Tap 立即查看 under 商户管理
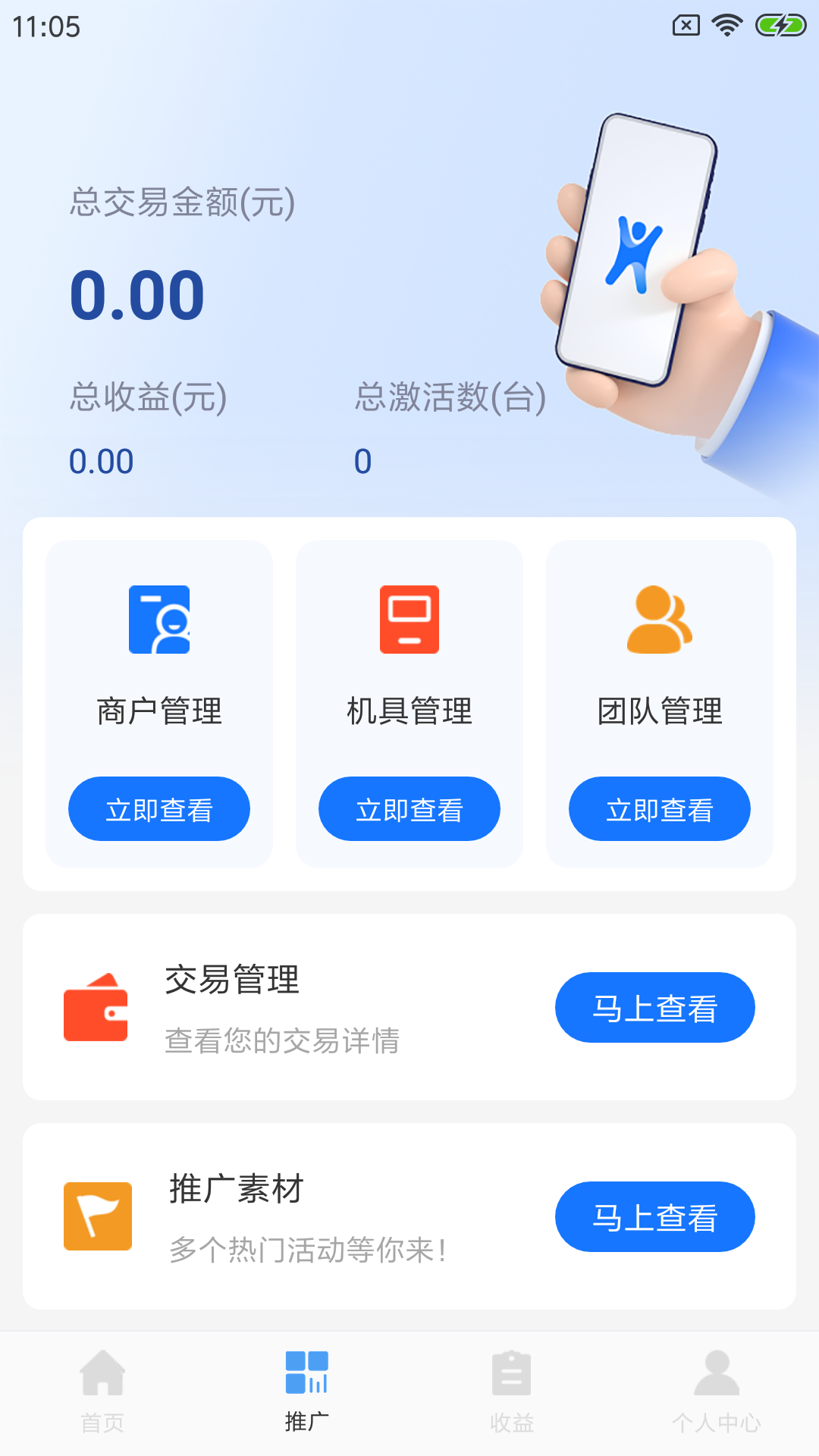The height and width of the screenshot is (1456, 819). click(159, 808)
